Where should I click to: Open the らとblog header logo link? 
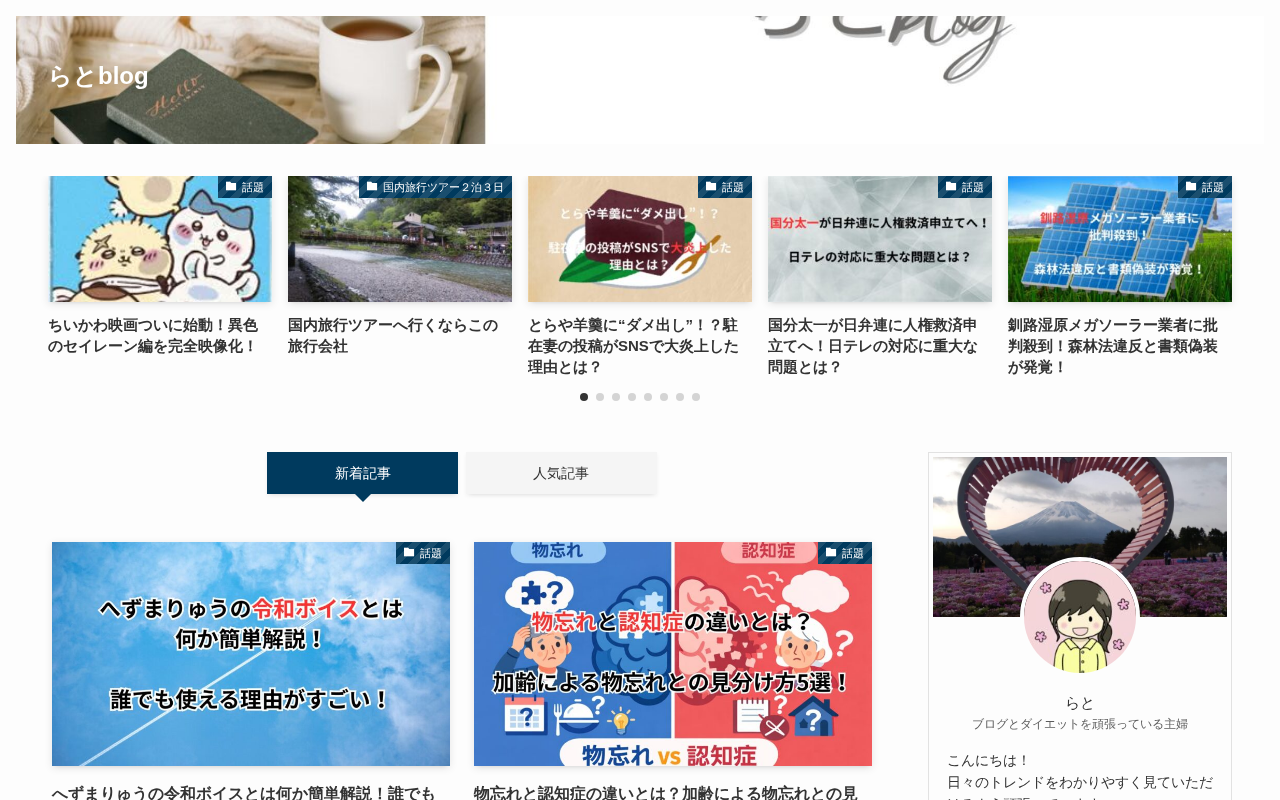(x=98, y=76)
